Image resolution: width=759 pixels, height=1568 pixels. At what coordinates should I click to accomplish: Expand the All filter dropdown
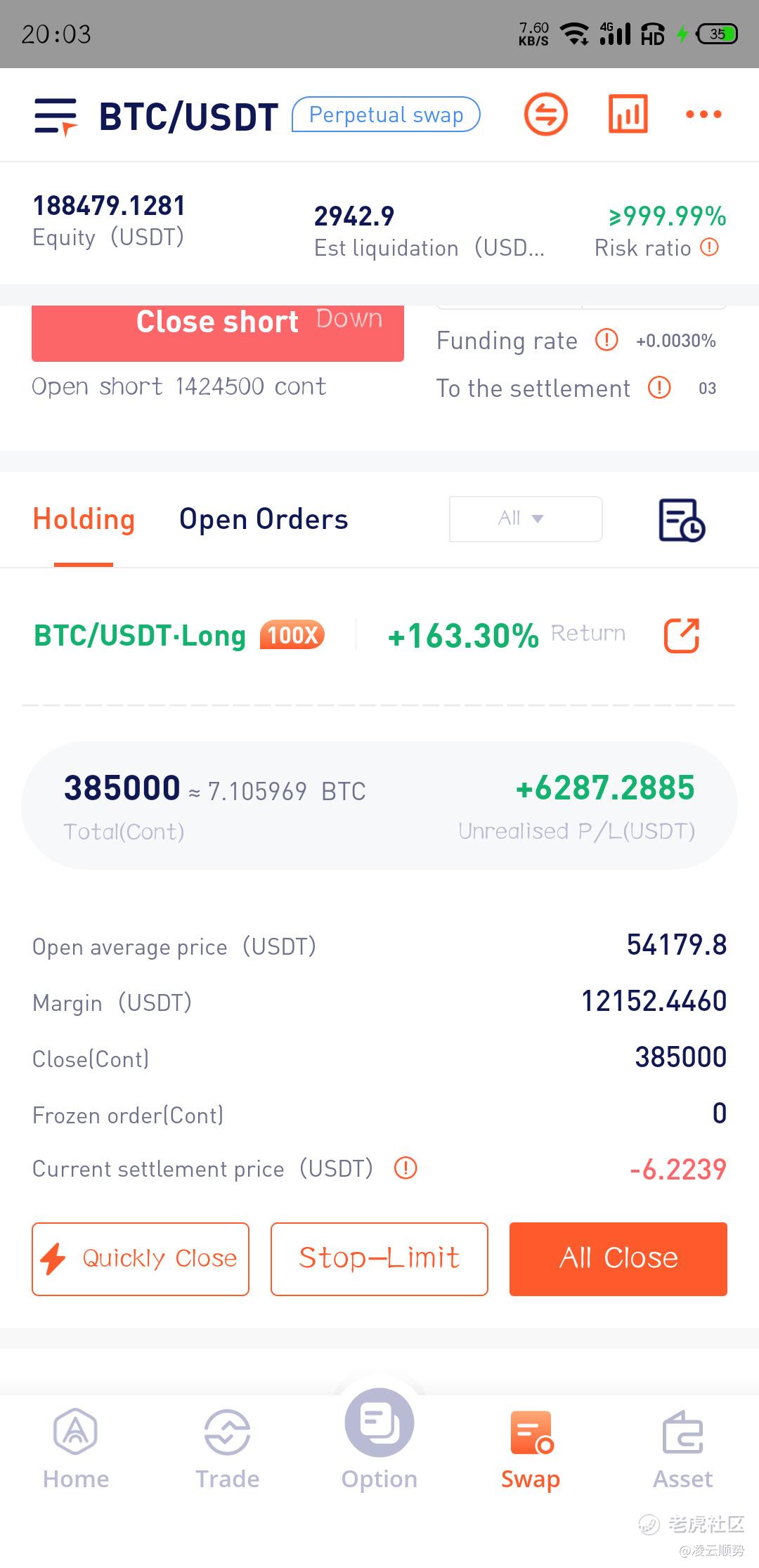pos(526,518)
